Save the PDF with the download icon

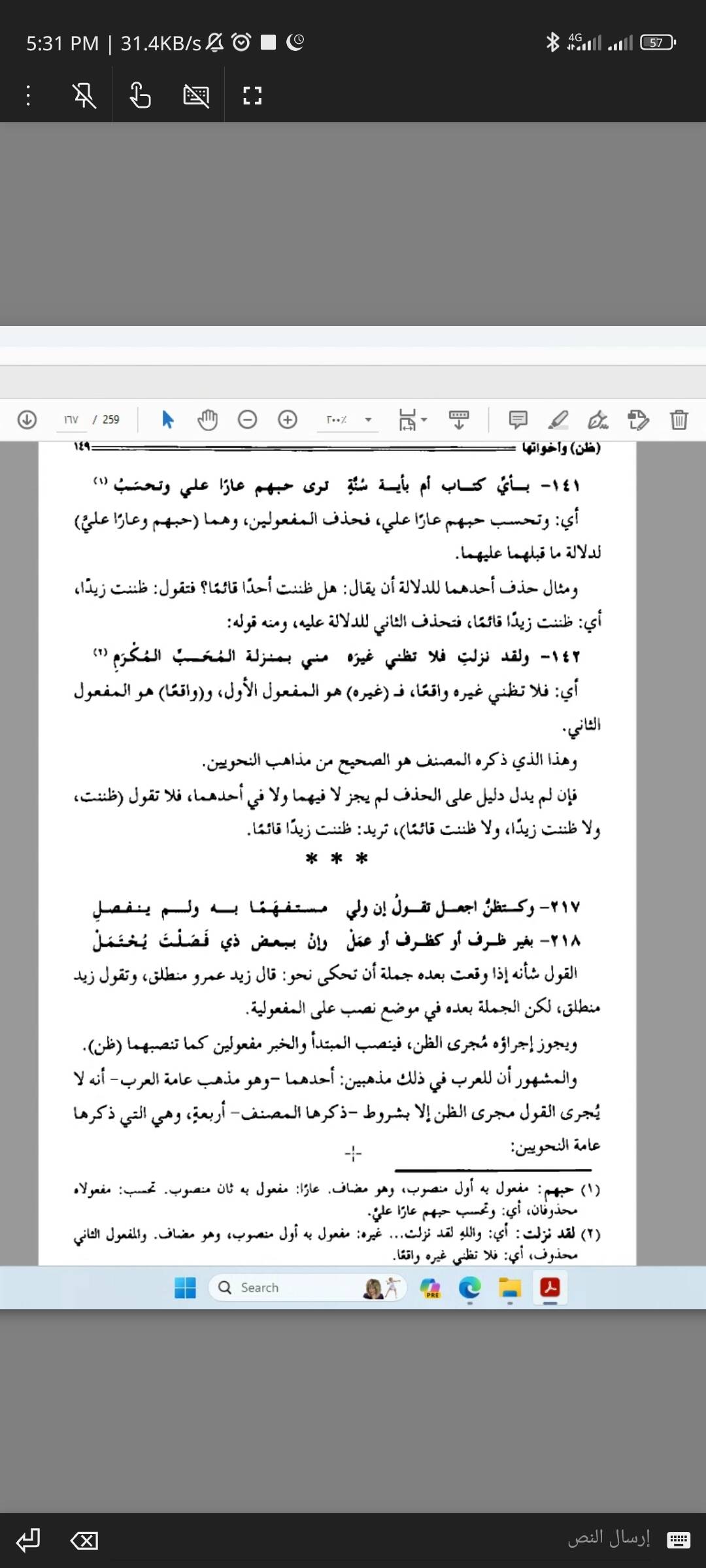[27, 419]
